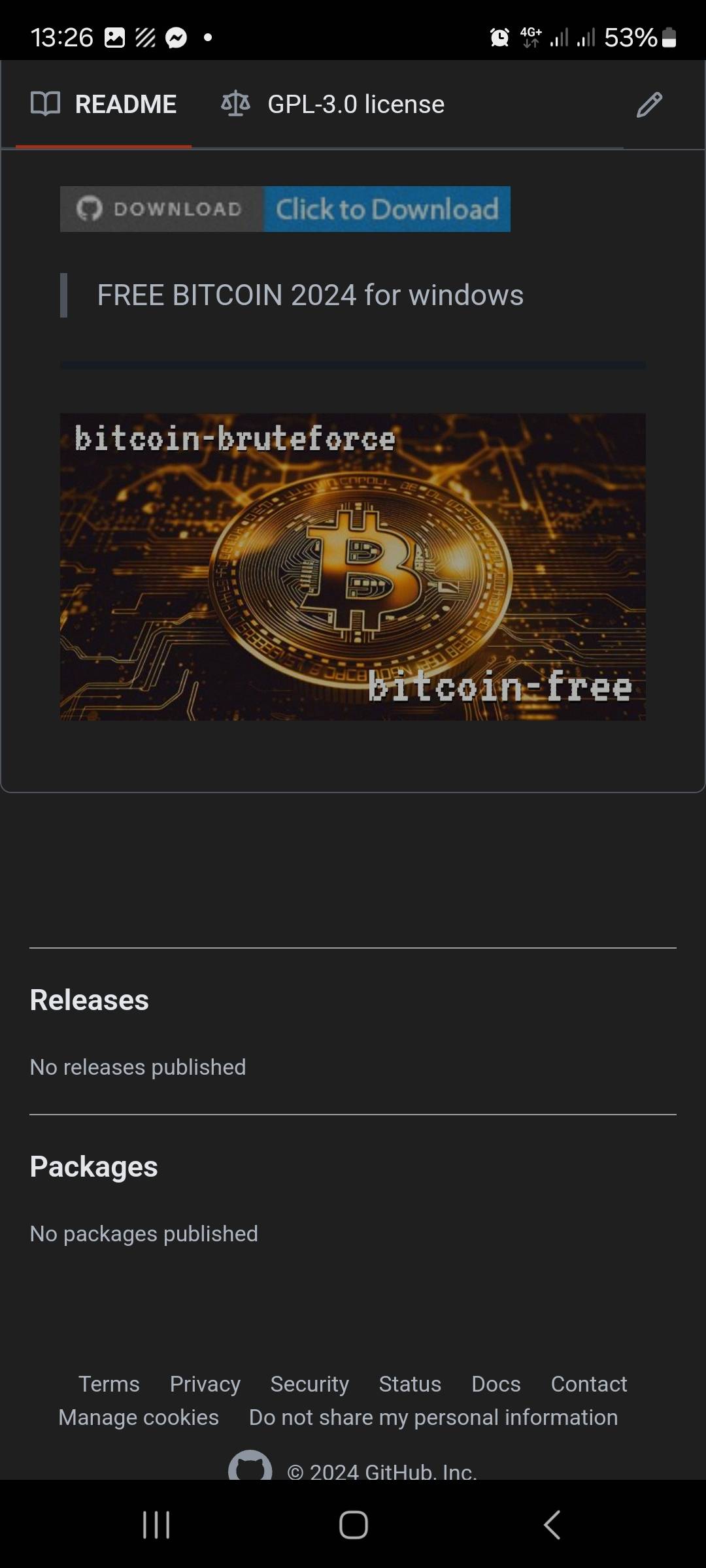
Task: Open the Releases section
Action: [x=90, y=1000]
